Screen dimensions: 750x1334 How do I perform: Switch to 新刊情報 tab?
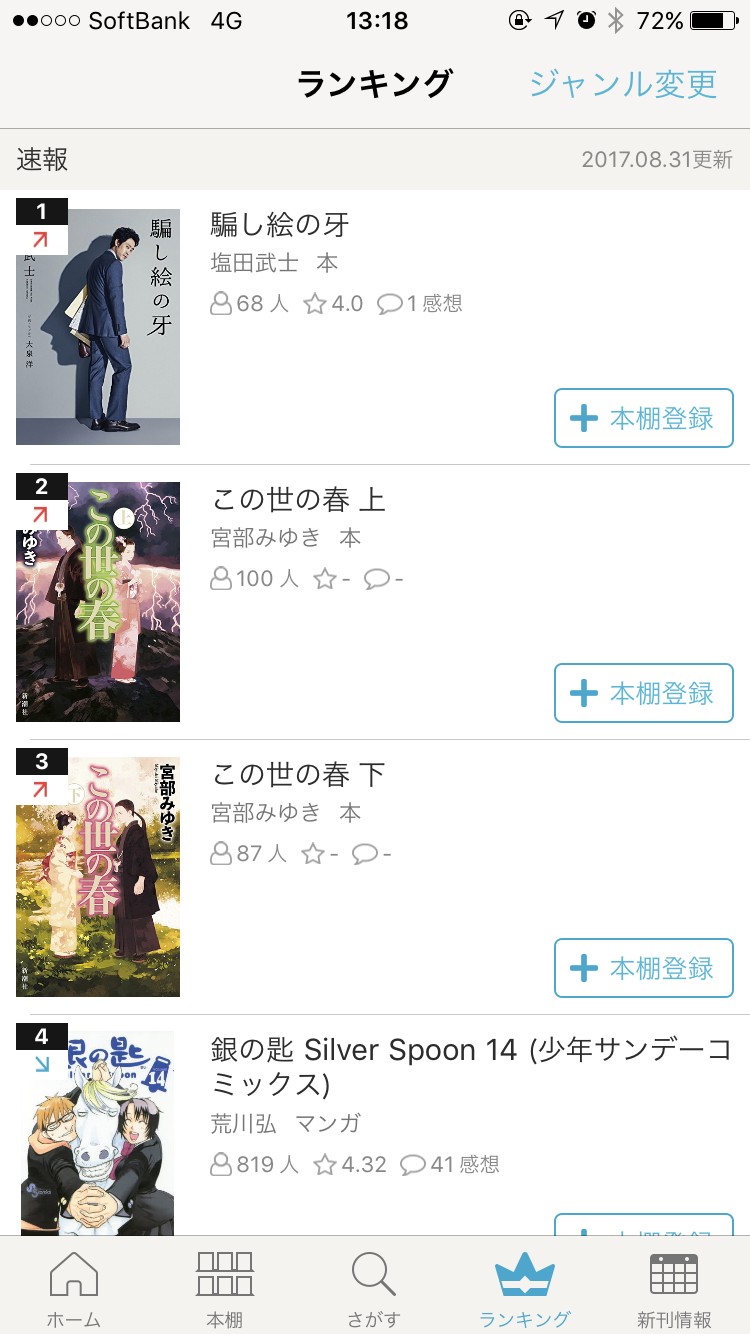(x=674, y=1289)
